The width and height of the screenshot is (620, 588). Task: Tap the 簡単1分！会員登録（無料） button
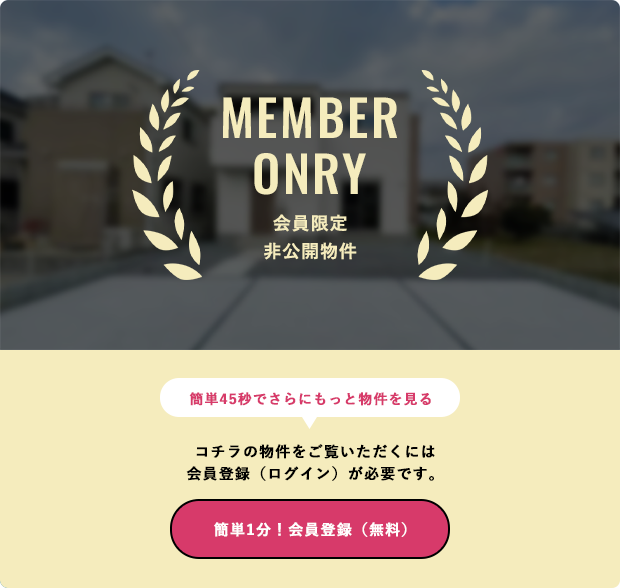[310, 529]
